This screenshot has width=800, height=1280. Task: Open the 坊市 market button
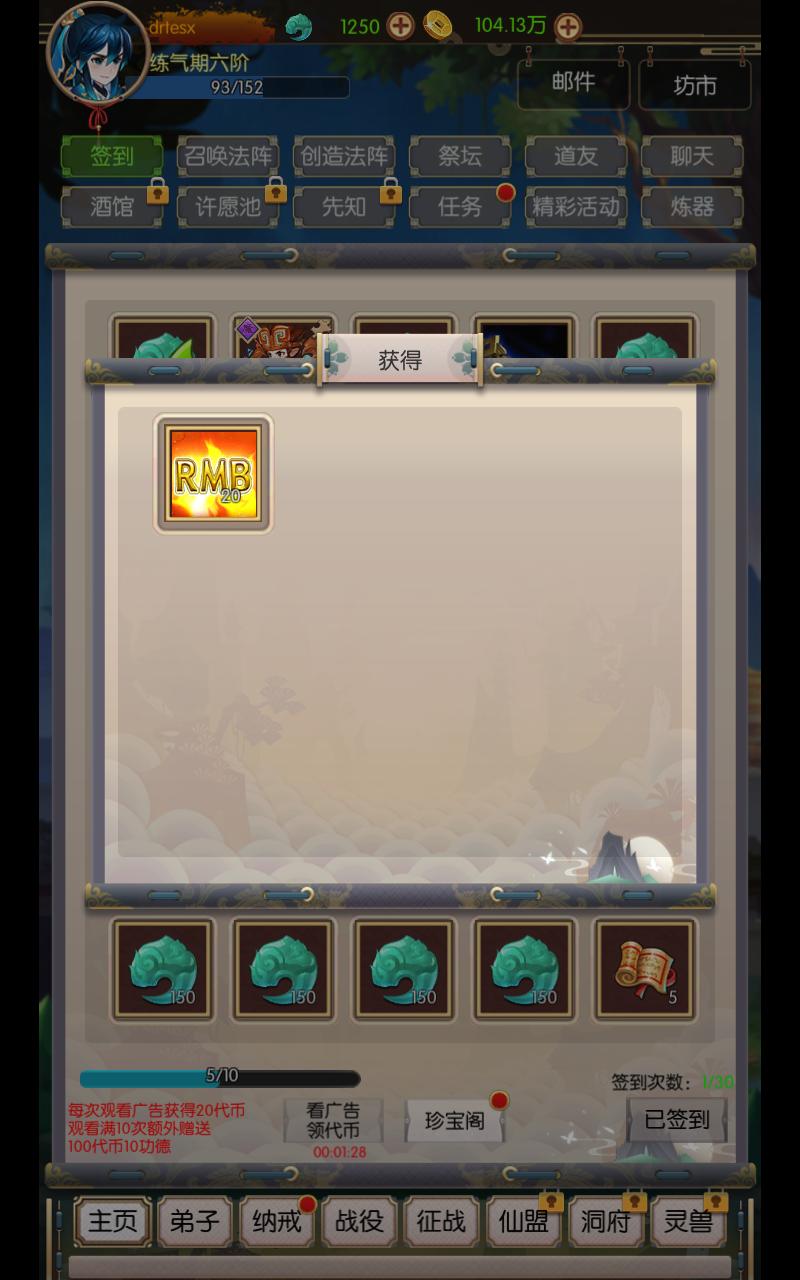tap(695, 84)
